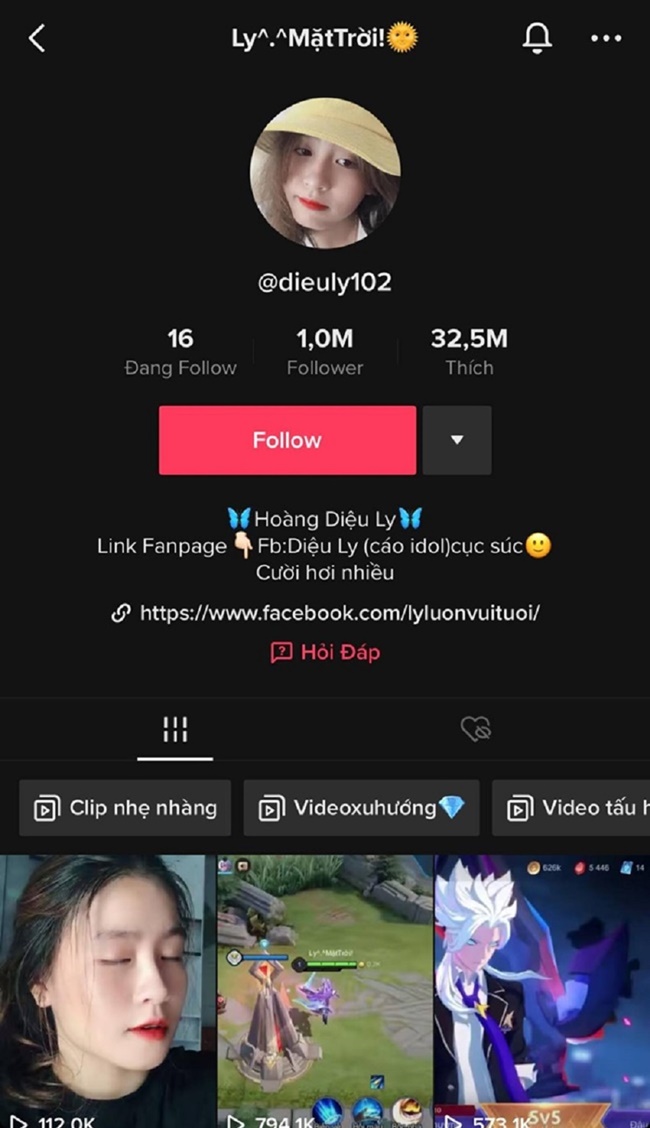View the 16 Đang Follow list
Viewport: 650px width, 1128px height.
click(180, 352)
